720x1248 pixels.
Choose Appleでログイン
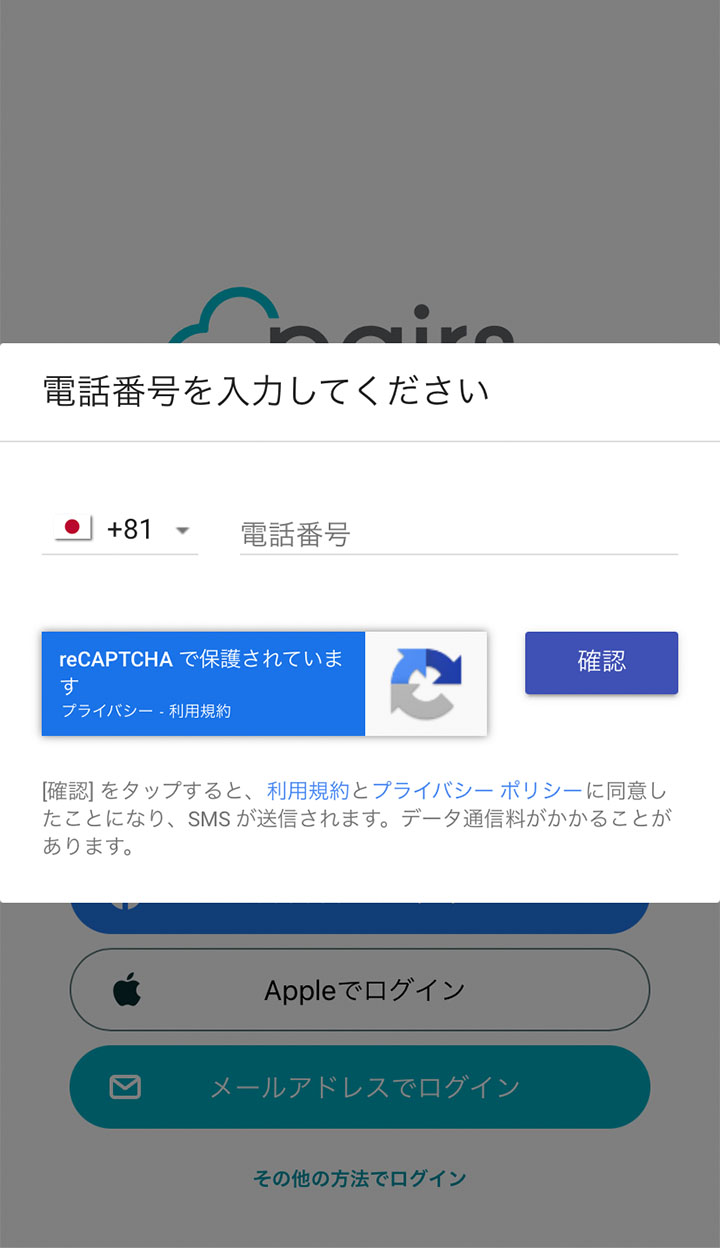[x=360, y=990]
